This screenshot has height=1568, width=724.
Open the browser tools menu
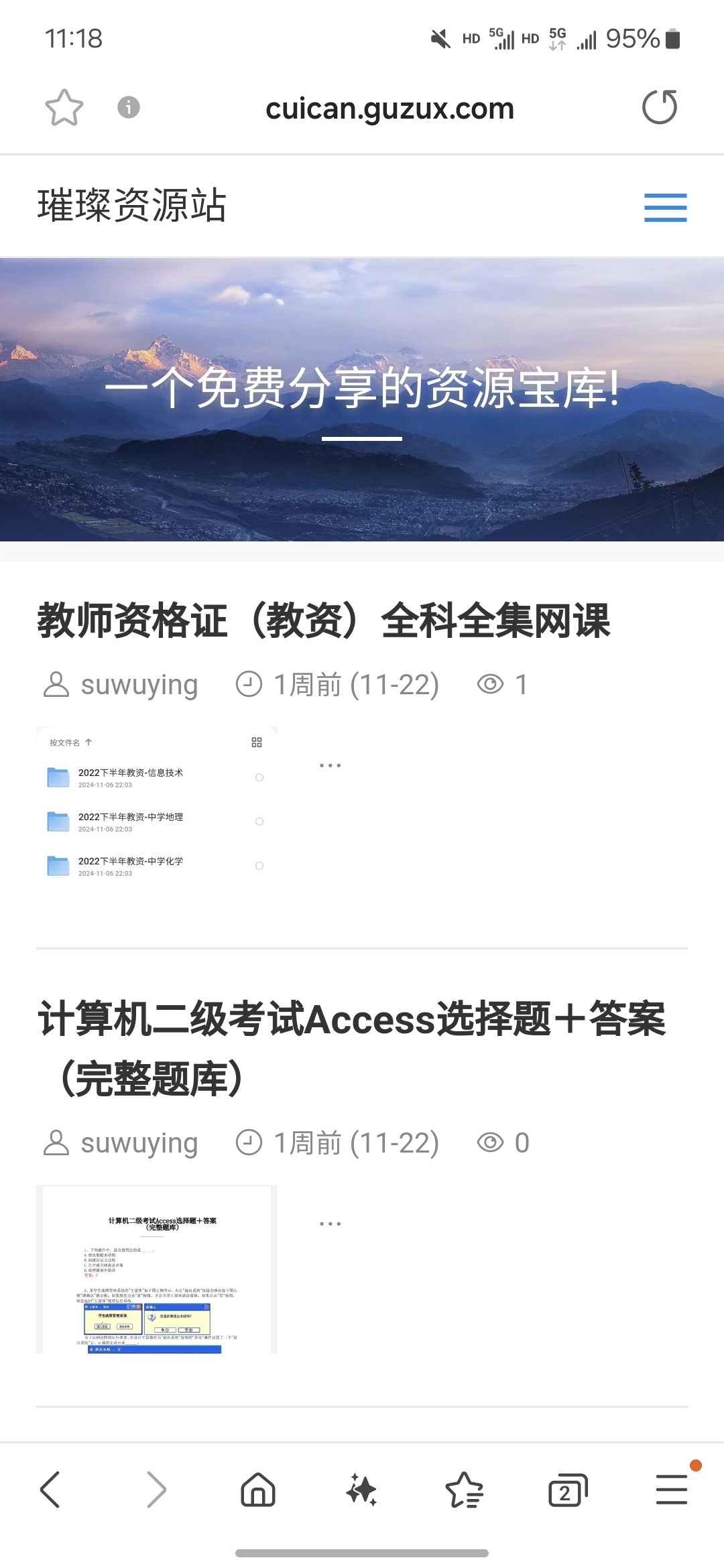click(x=672, y=1490)
